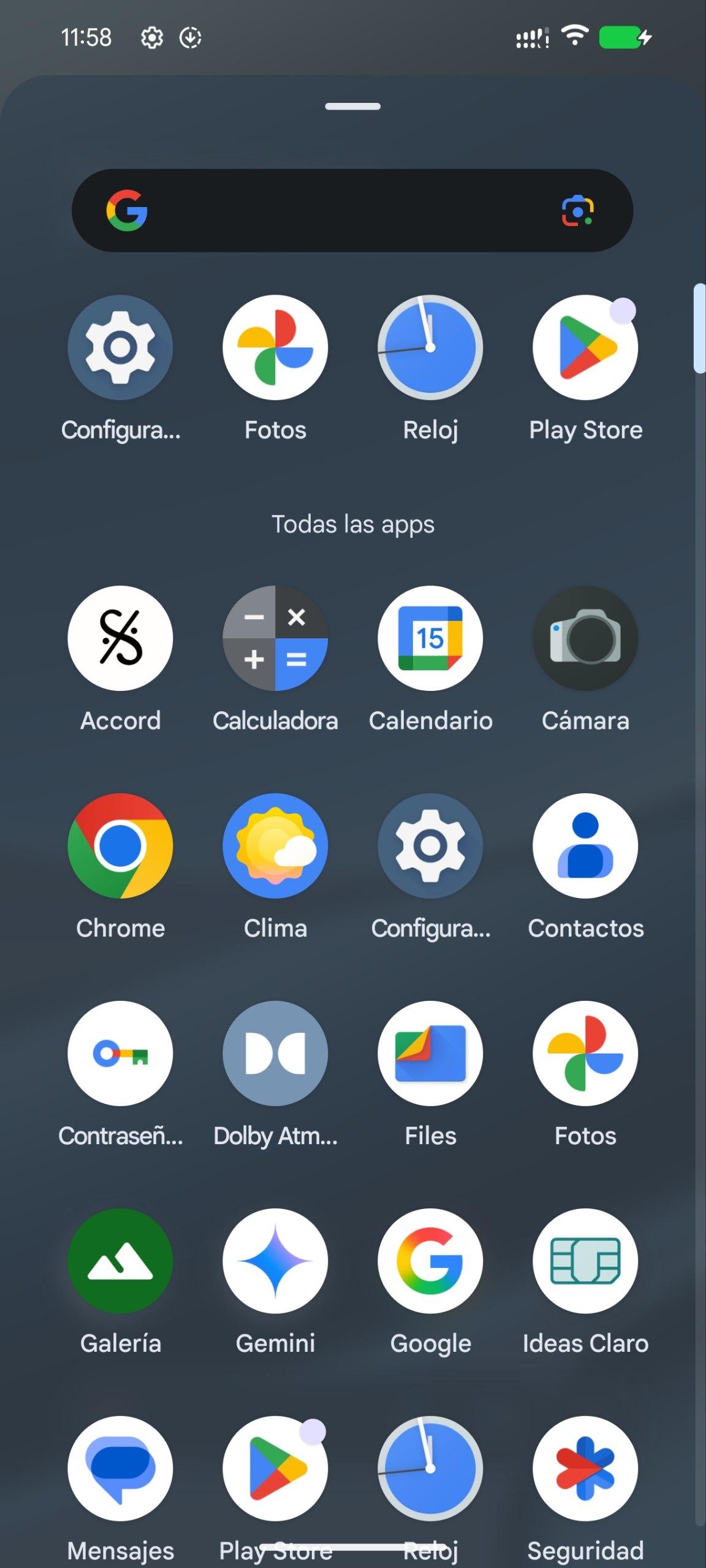Tap the Google search bar

point(343,210)
